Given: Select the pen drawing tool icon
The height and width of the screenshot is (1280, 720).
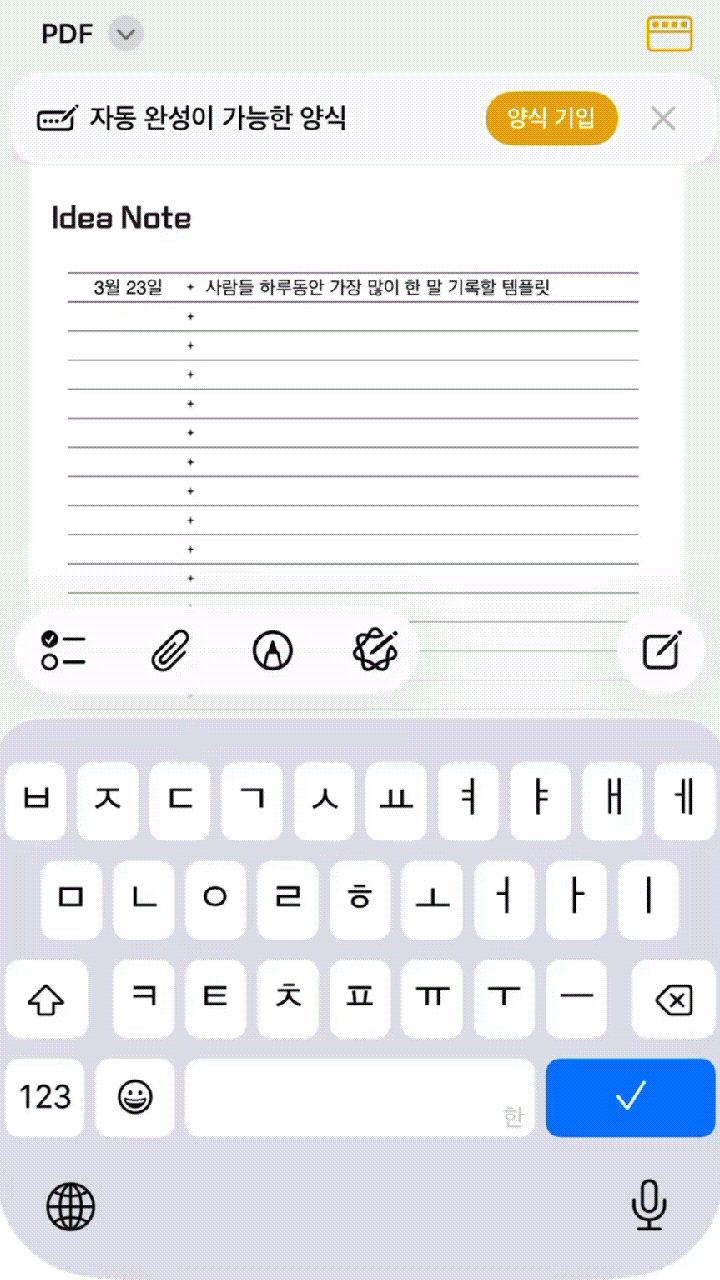Looking at the screenshot, I should click(x=270, y=650).
